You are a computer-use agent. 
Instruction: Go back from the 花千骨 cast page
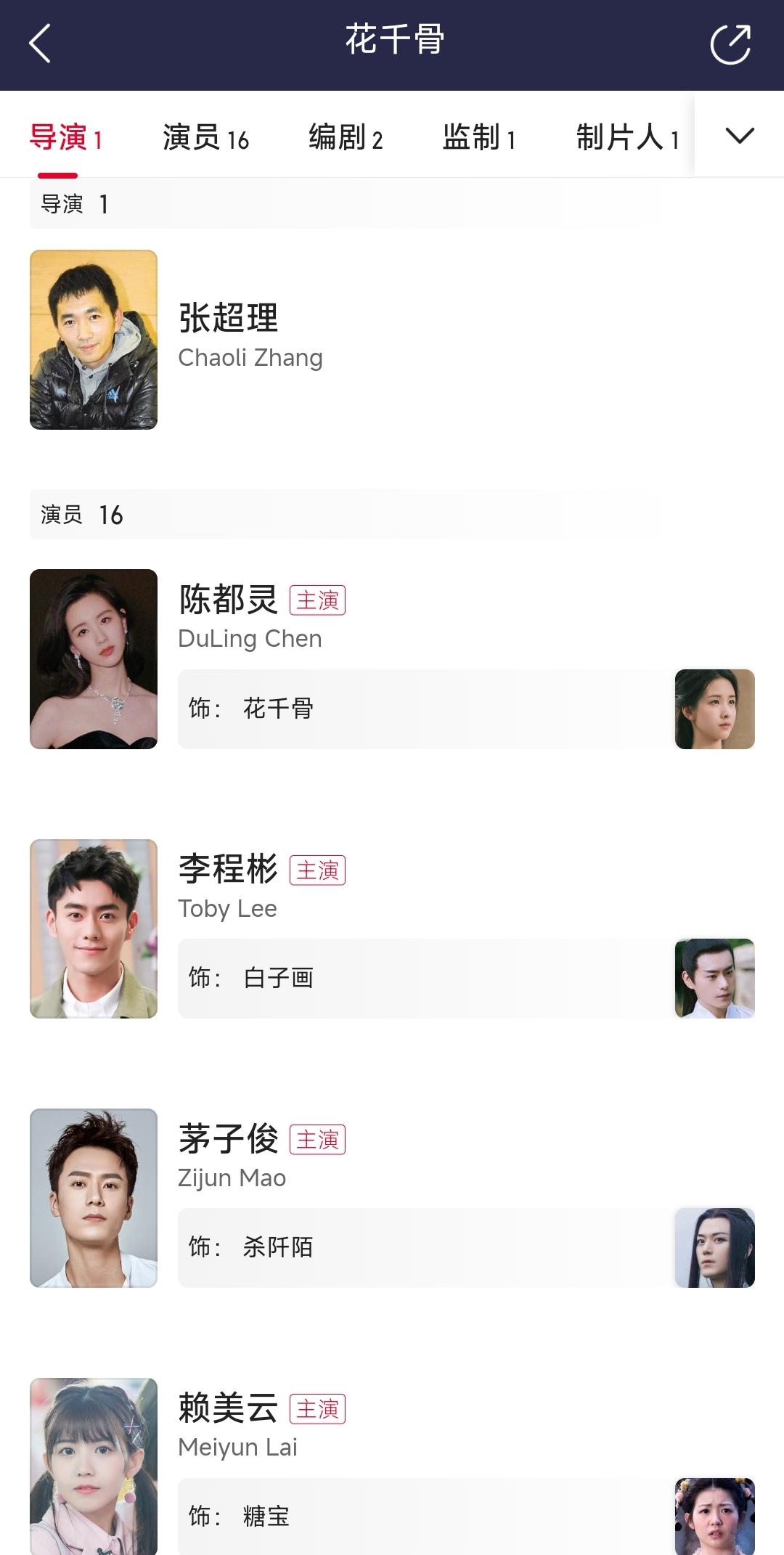pos(40,44)
